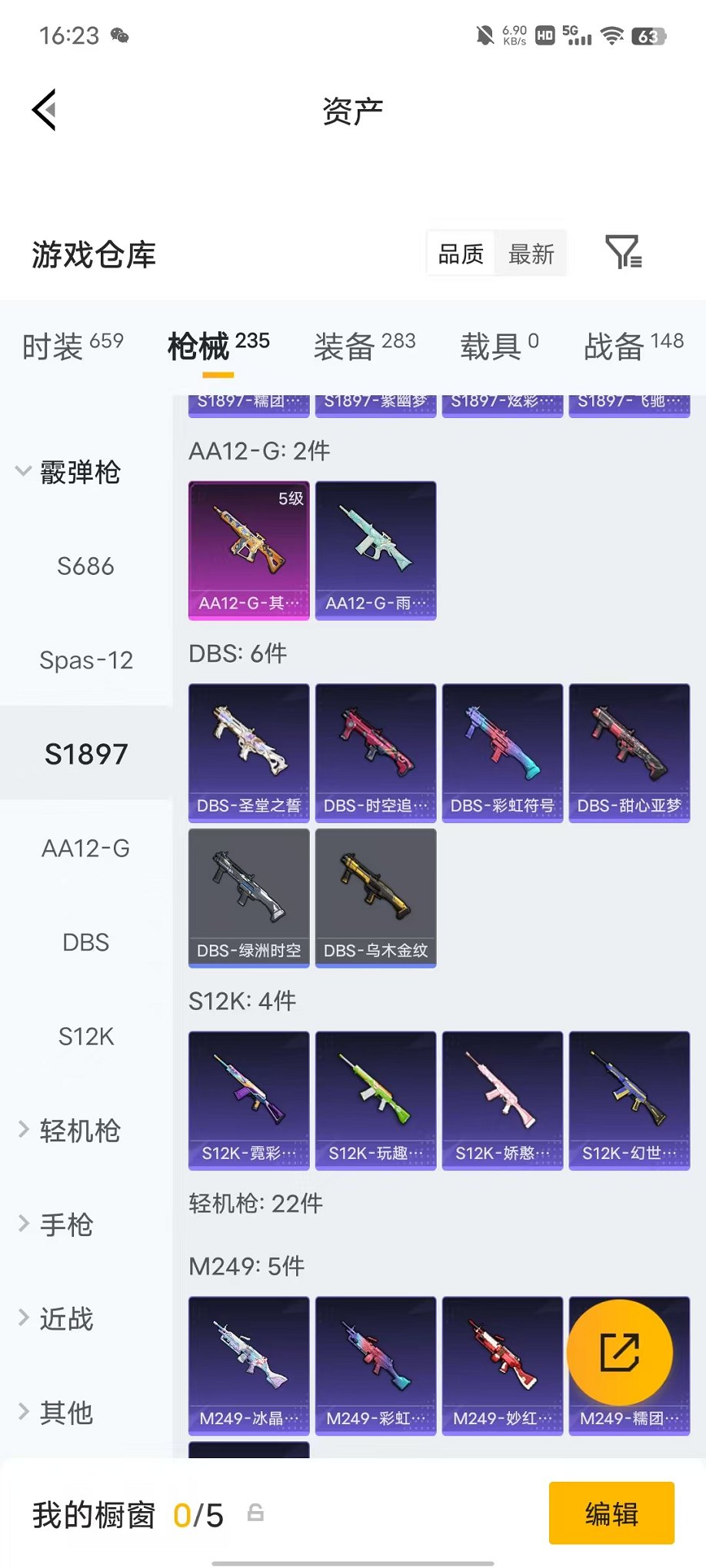Screen dimensions: 706x1568
Task: Sort items by 品质
Action: [461, 254]
